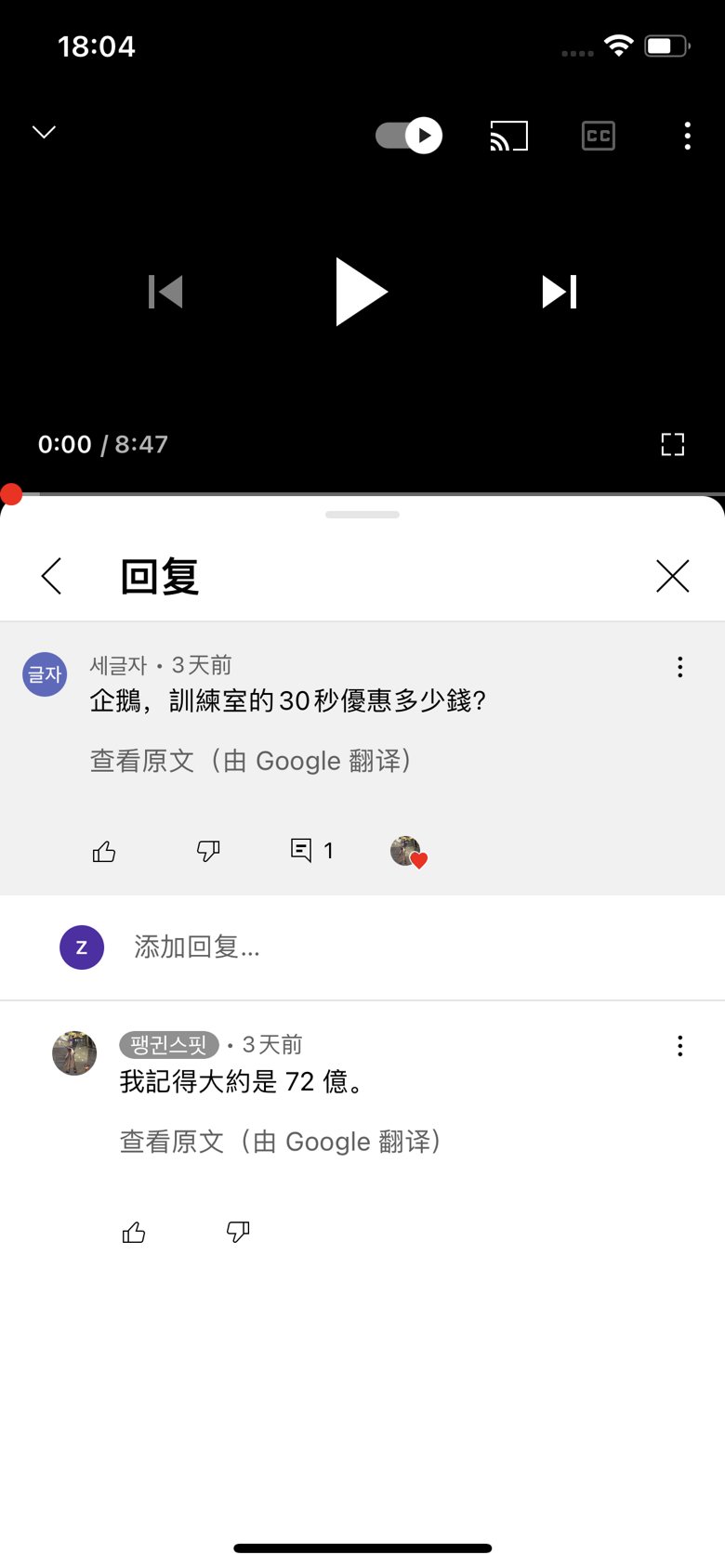725x1568 pixels.
Task: Go to the previous video
Action: [165, 292]
